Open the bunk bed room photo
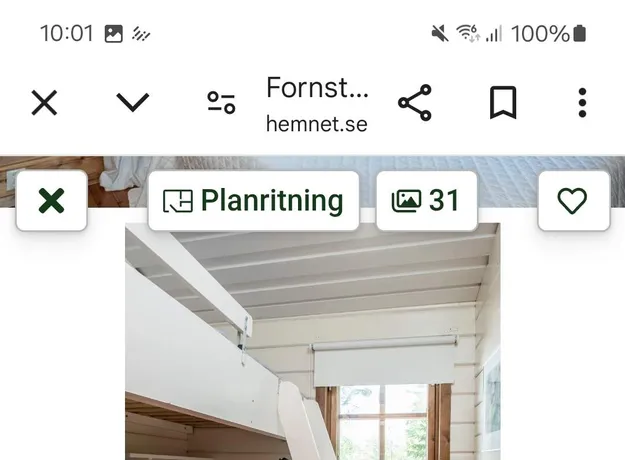Viewport: 625px width, 460px height. 312,350
